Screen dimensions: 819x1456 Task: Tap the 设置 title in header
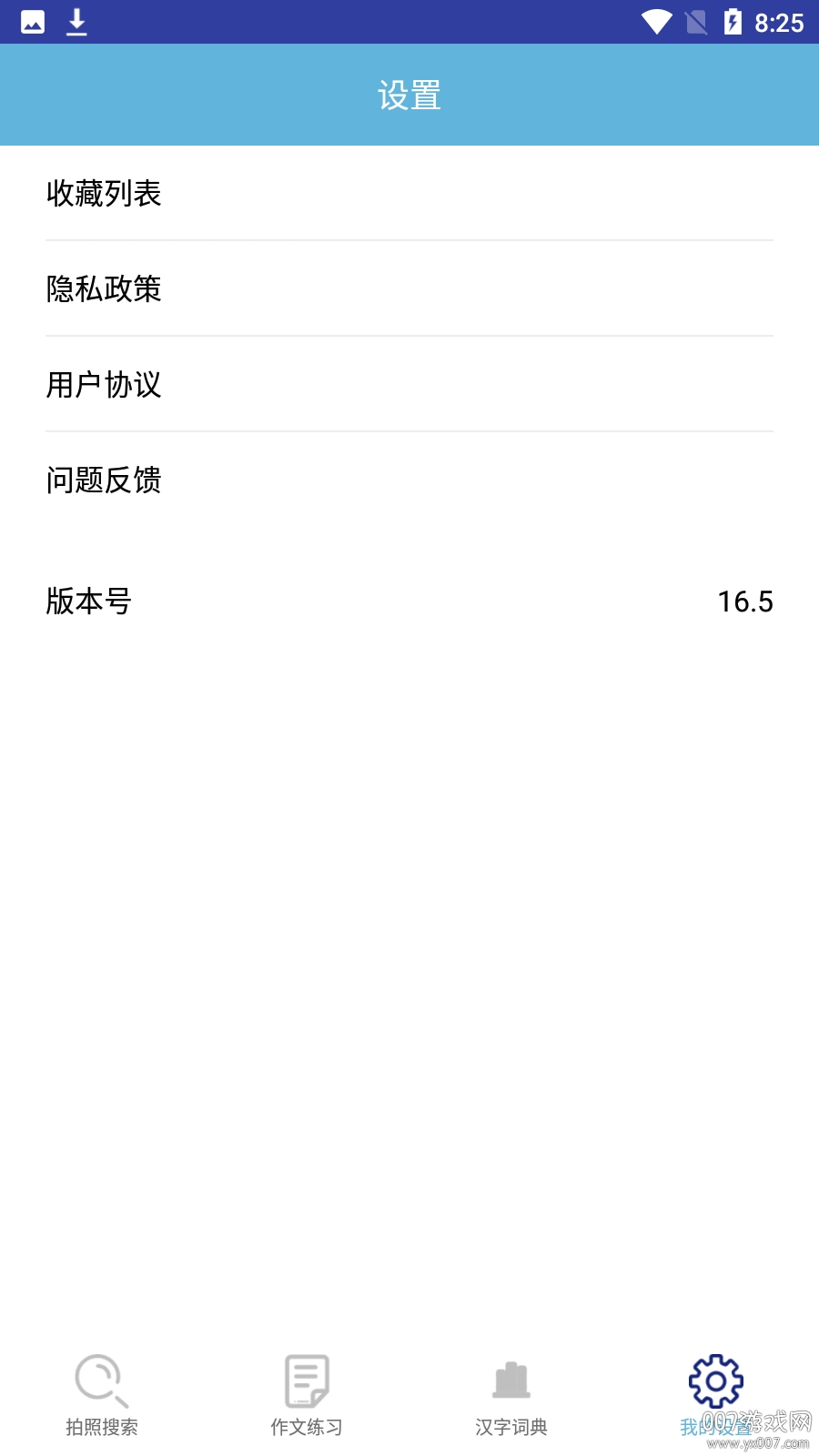409,94
